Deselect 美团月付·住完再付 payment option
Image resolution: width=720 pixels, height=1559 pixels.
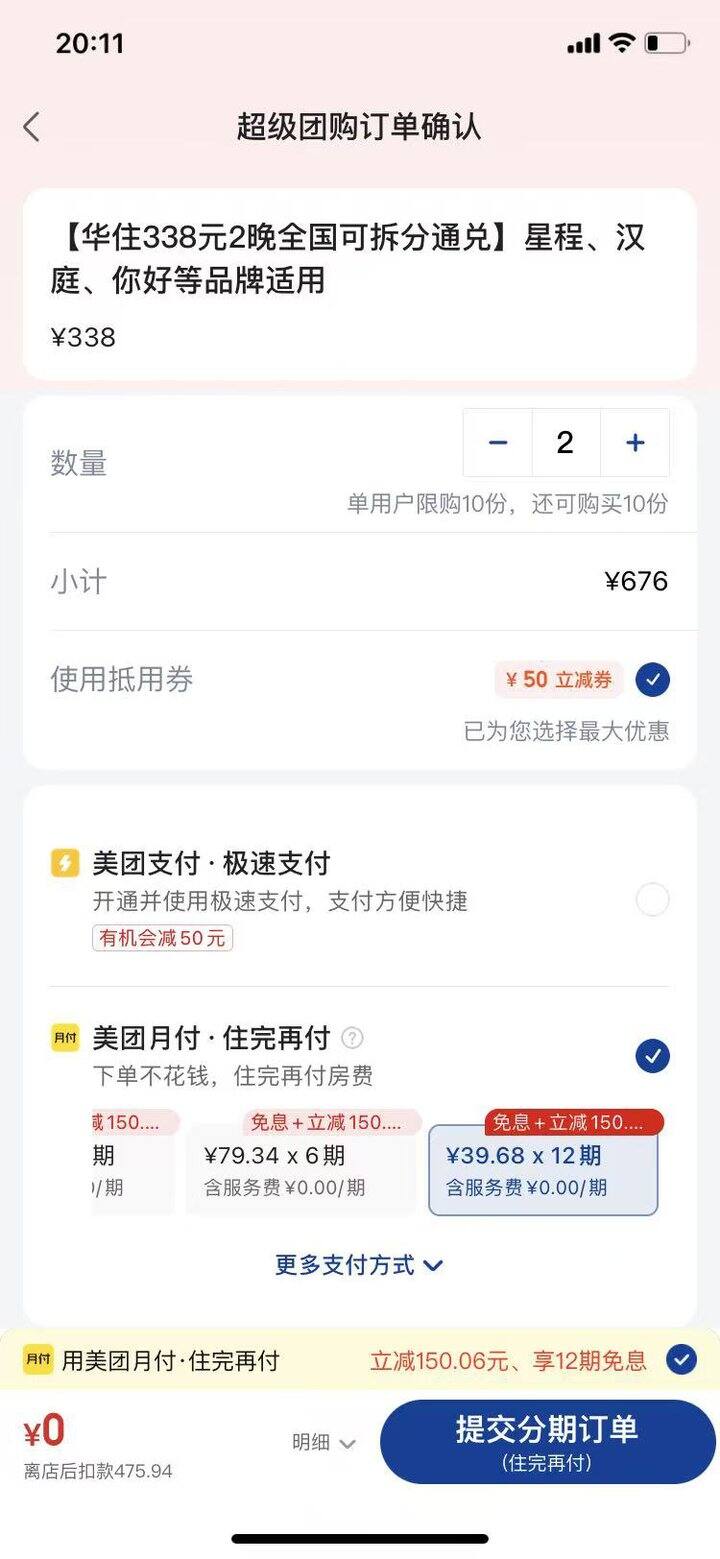click(x=652, y=1056)
